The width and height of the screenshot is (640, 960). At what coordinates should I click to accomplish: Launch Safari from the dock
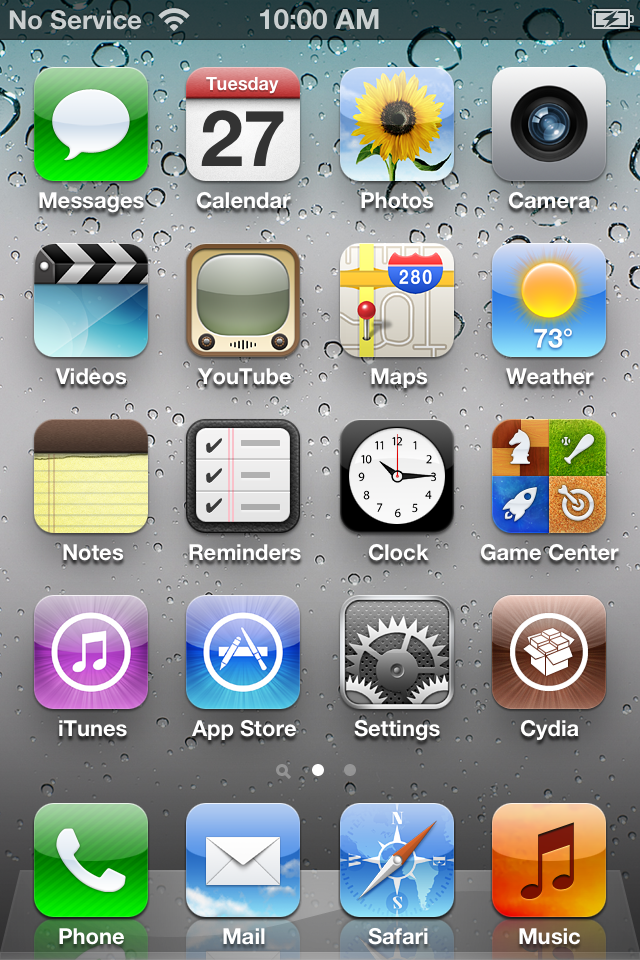[396, 861]
